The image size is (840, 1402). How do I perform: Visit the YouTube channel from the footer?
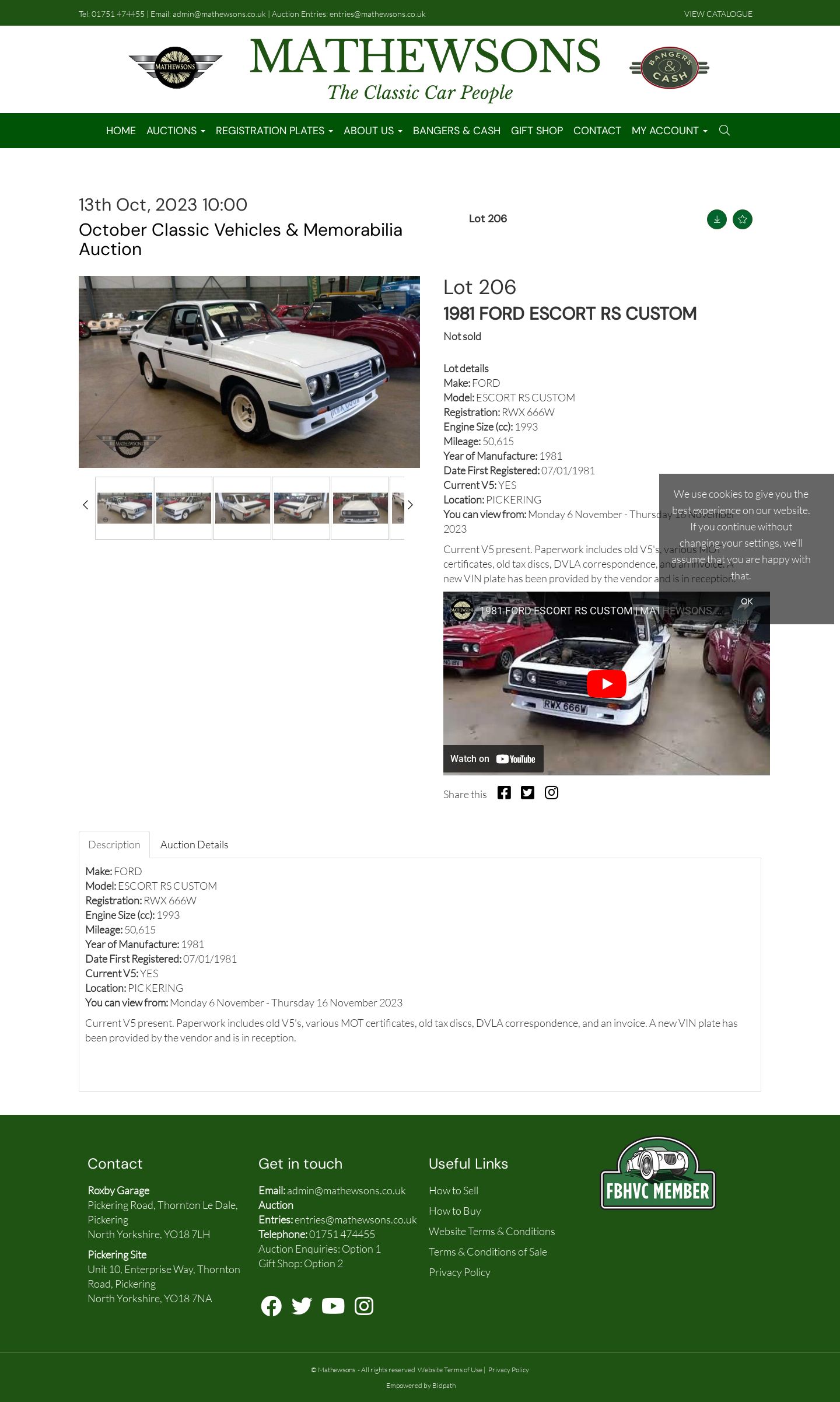[x=333, y=1306]
